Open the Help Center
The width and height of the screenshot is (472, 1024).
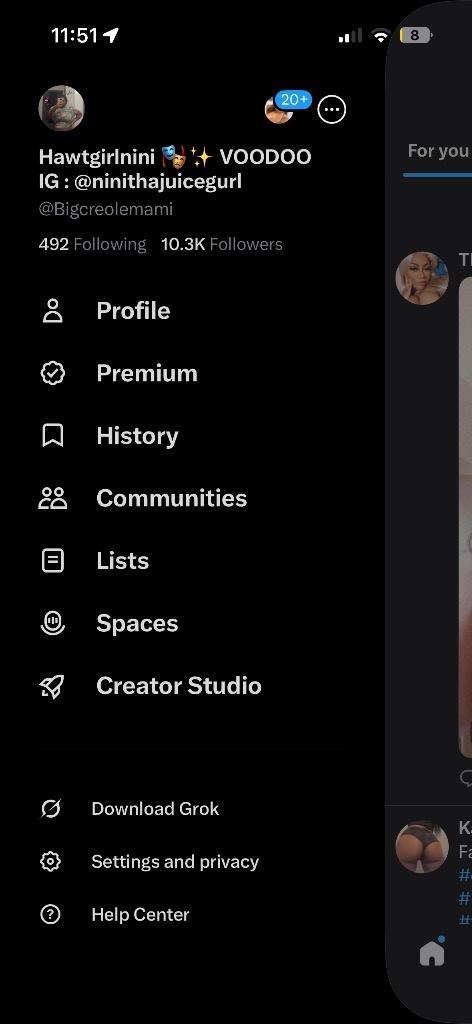point(114,915)
